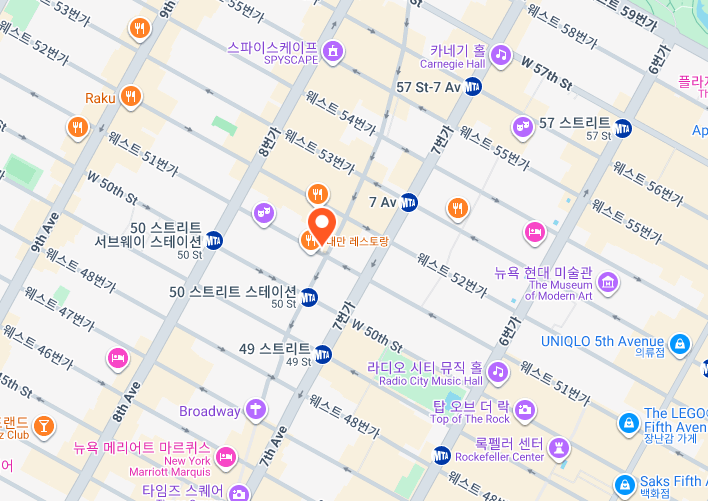Open the Broadway theater marker

255,410
